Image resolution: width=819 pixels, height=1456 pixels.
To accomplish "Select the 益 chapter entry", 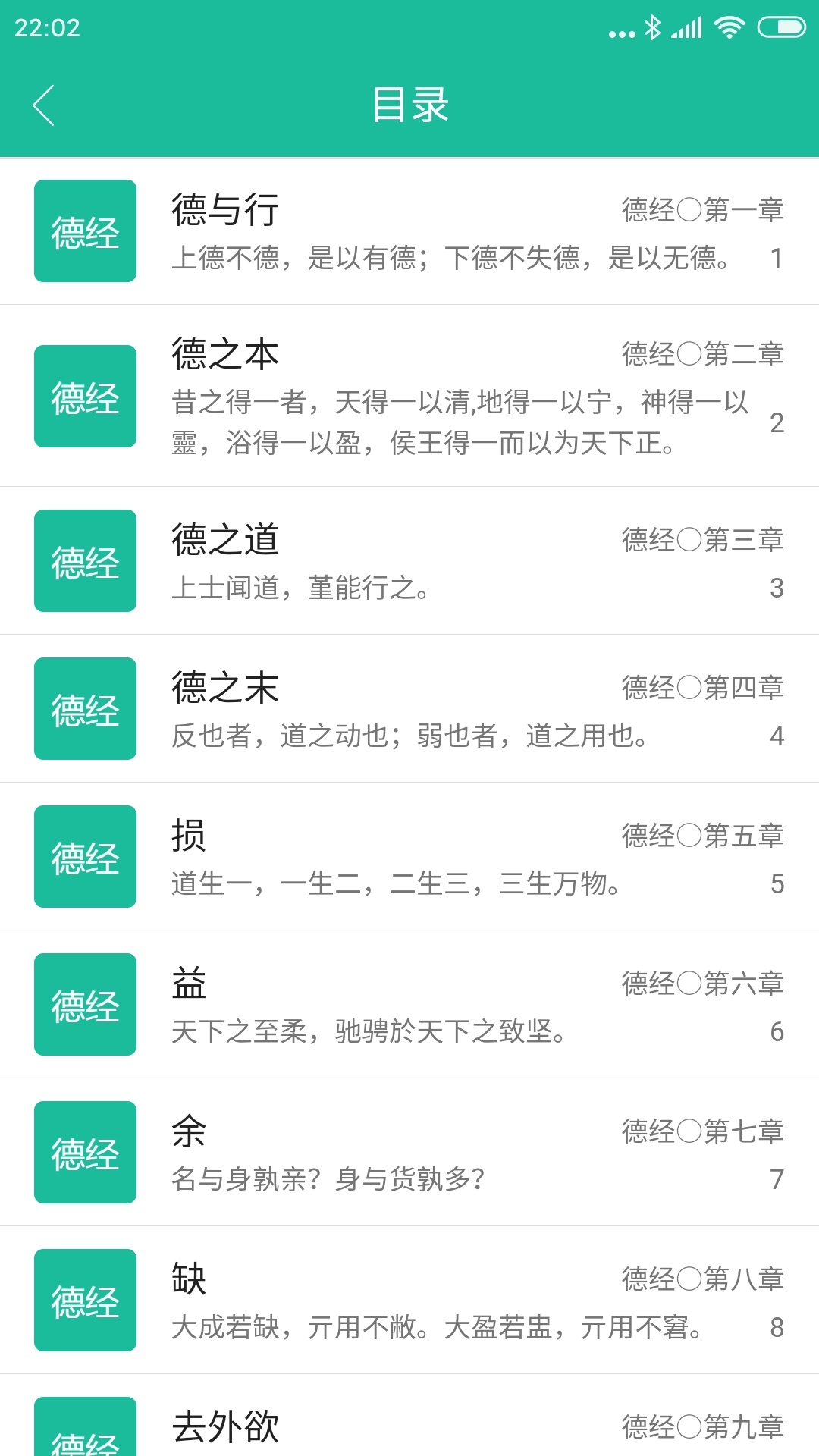I will tap(409, 1005).
